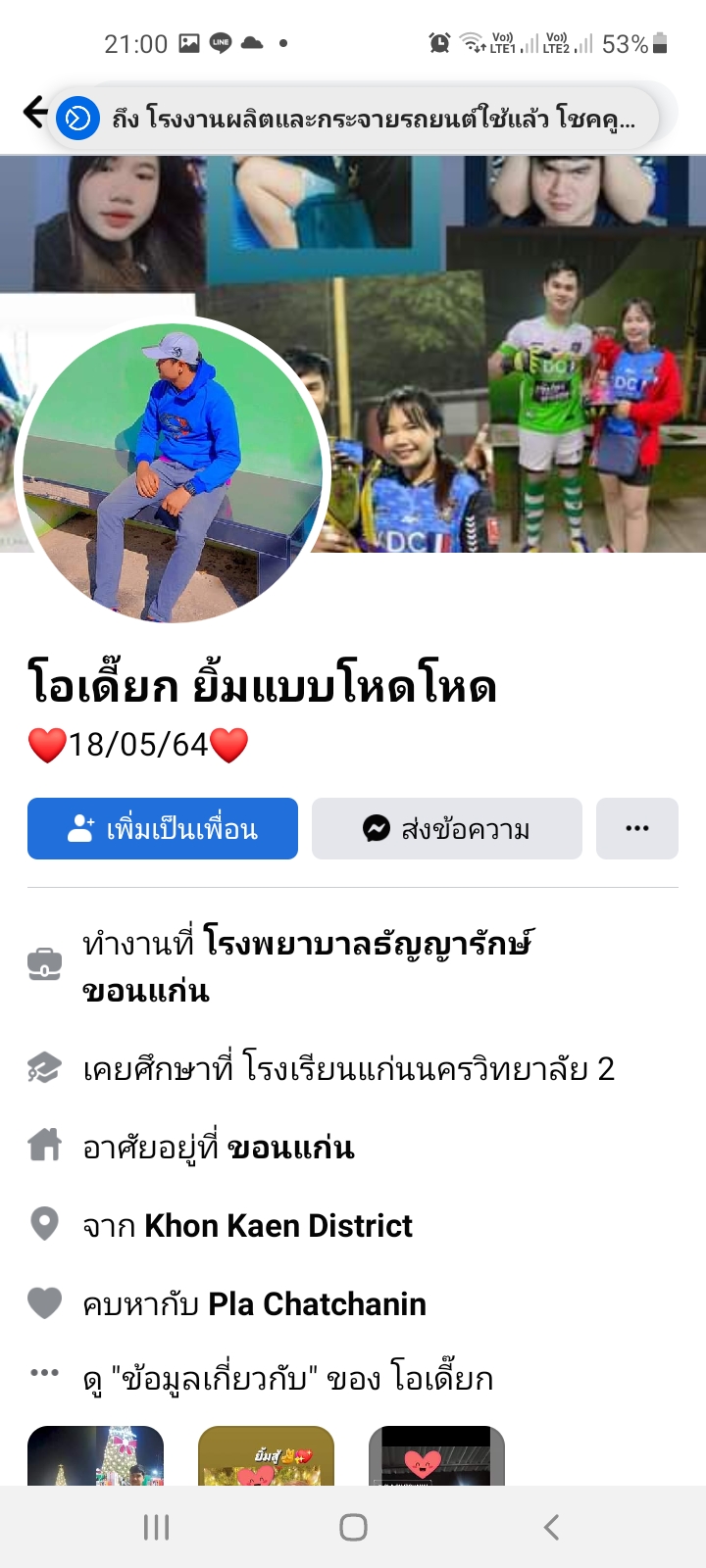See ข้อมูลเกี่ยวกับ about info of โอเดี๊ยก
This screenshot has width=706, height=1568.
287,1379
